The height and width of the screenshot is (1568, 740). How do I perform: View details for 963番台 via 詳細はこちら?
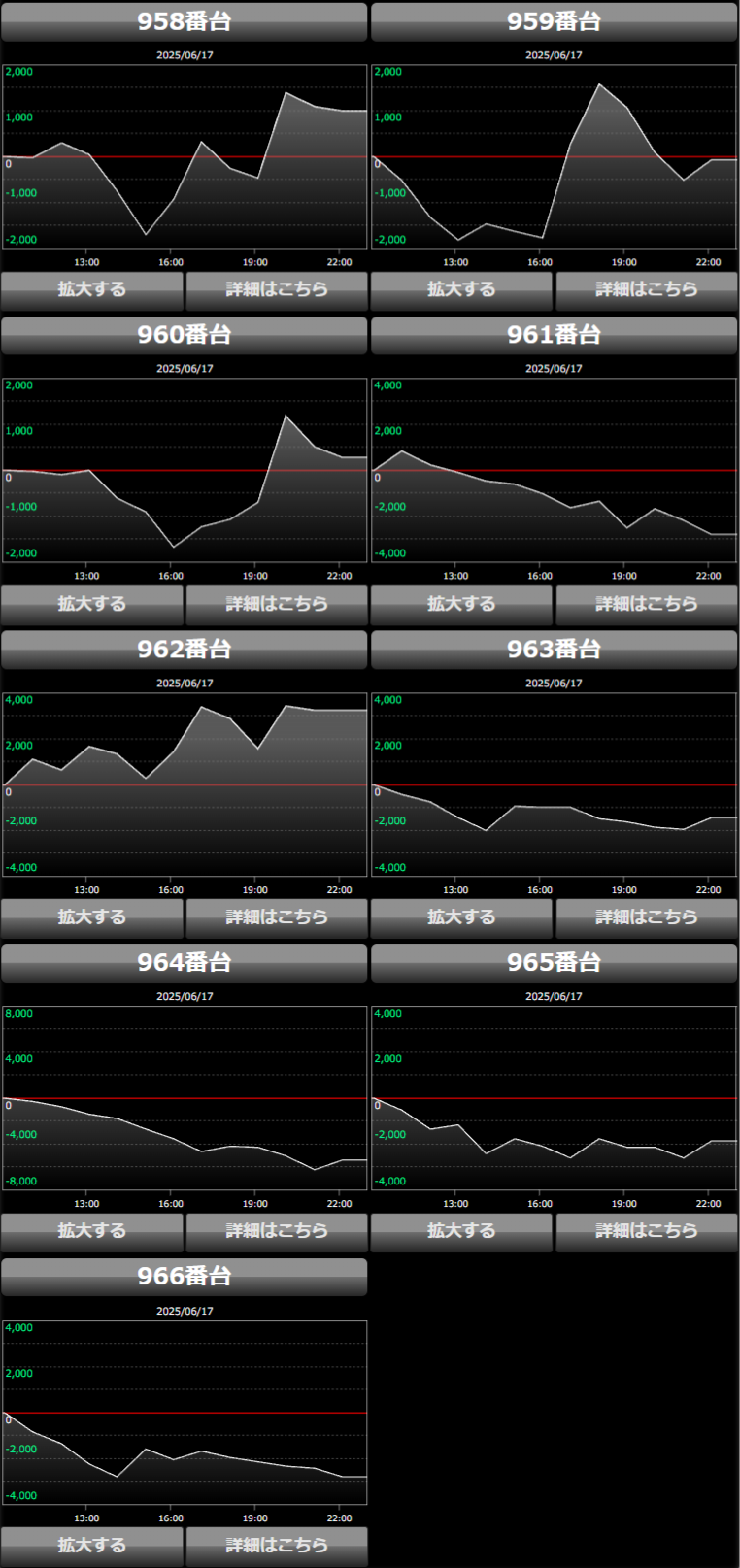click(647, 917)
